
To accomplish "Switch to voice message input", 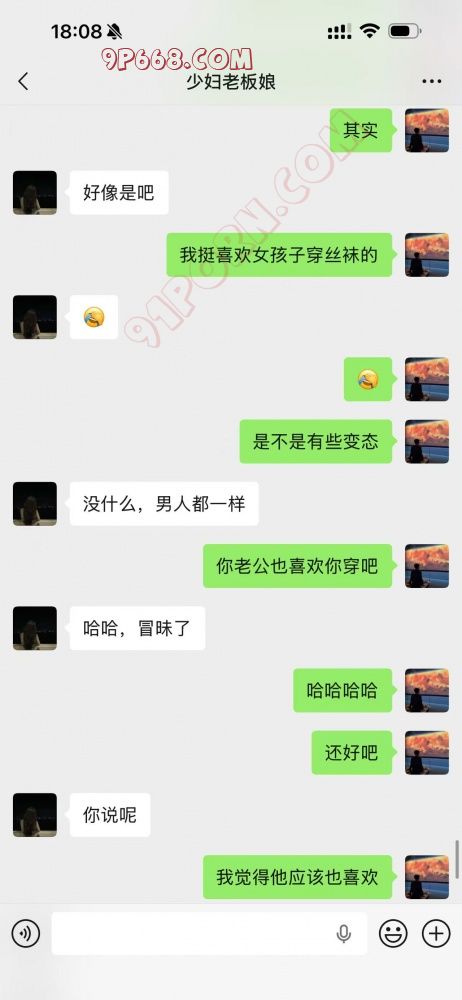I will click(26, 934).
